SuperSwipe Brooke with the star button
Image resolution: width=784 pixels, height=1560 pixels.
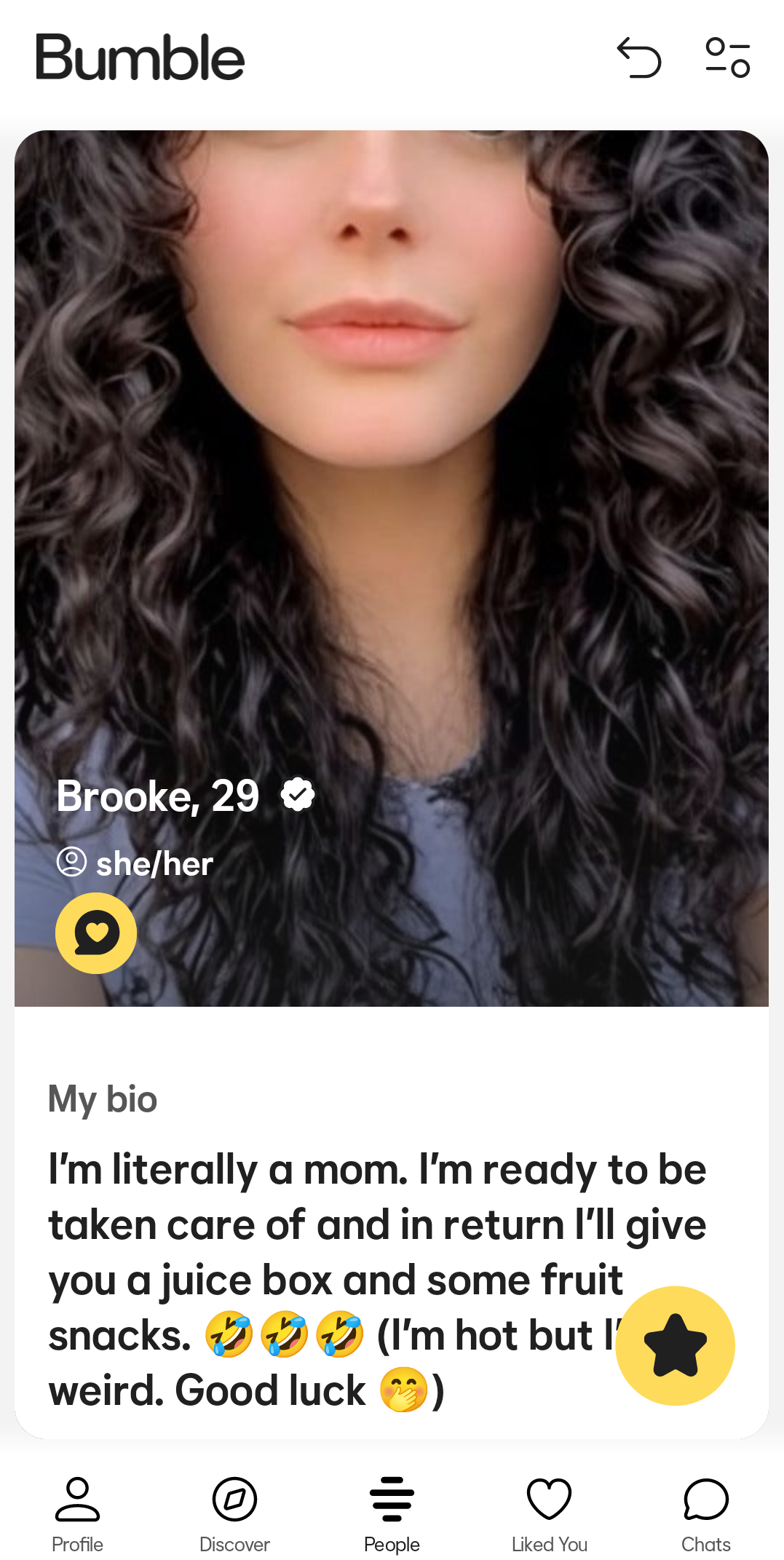coord(675,1345)
